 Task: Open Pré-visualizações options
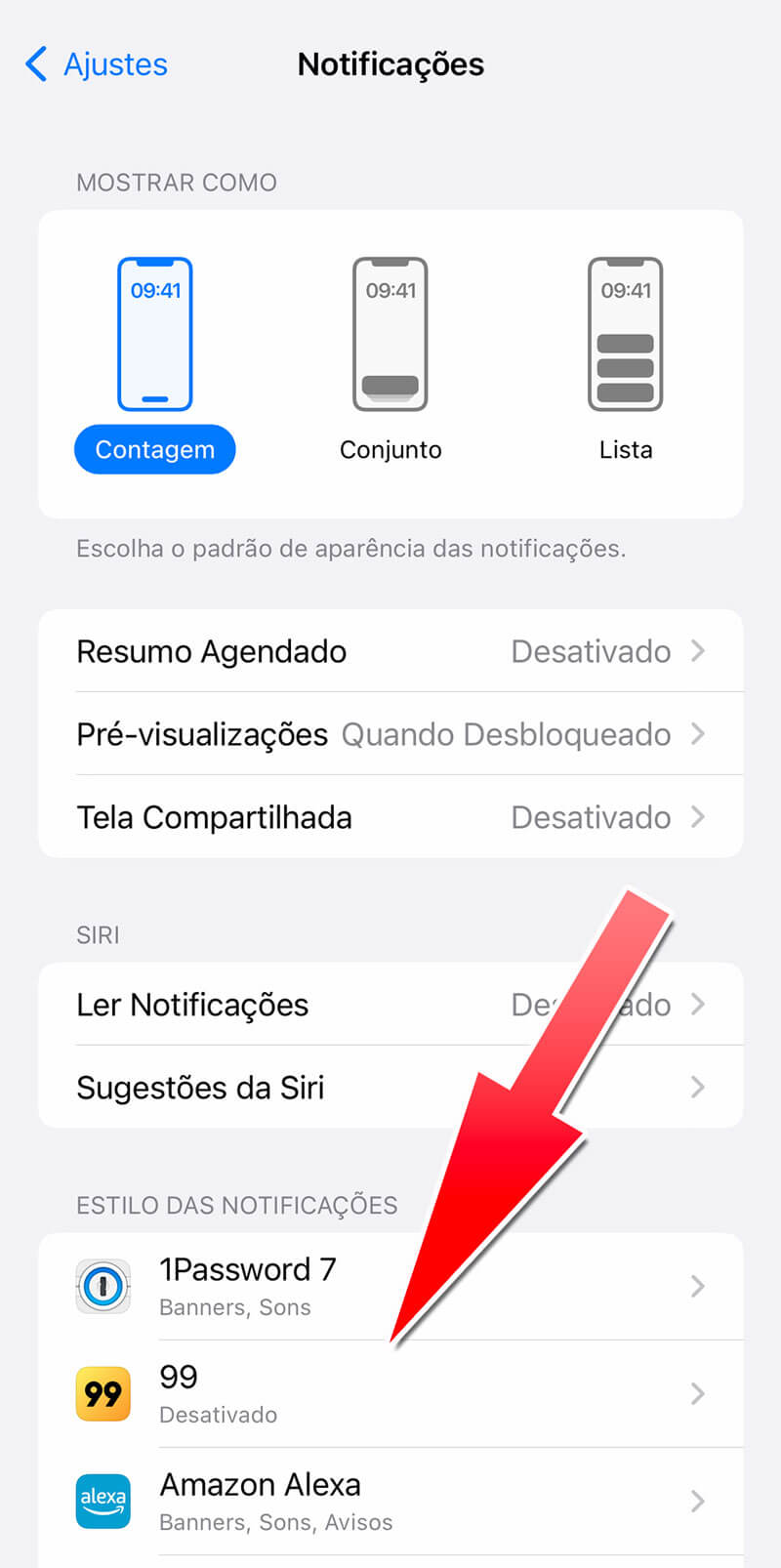390,734
